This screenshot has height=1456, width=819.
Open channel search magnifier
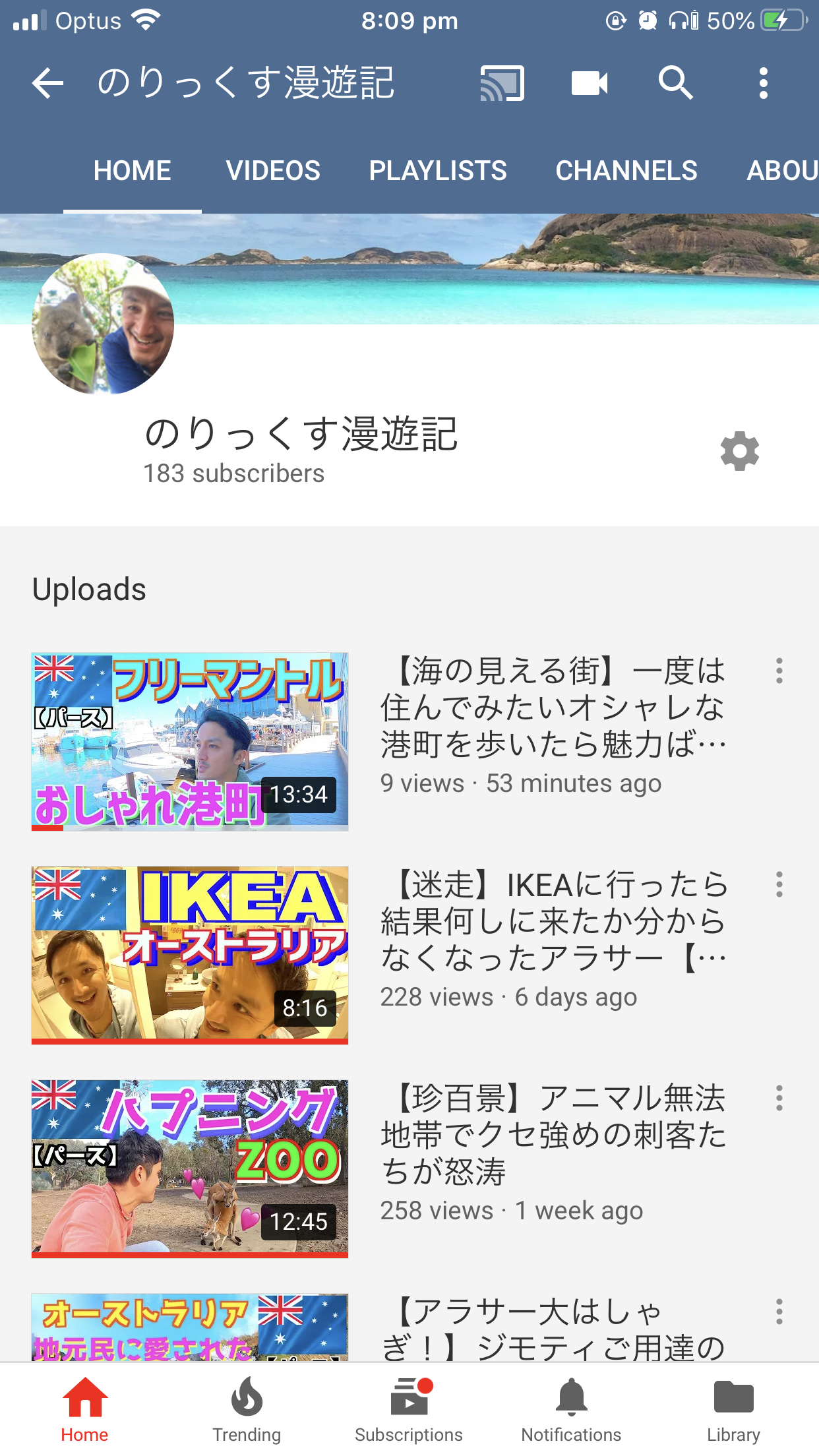click(675, 84)
